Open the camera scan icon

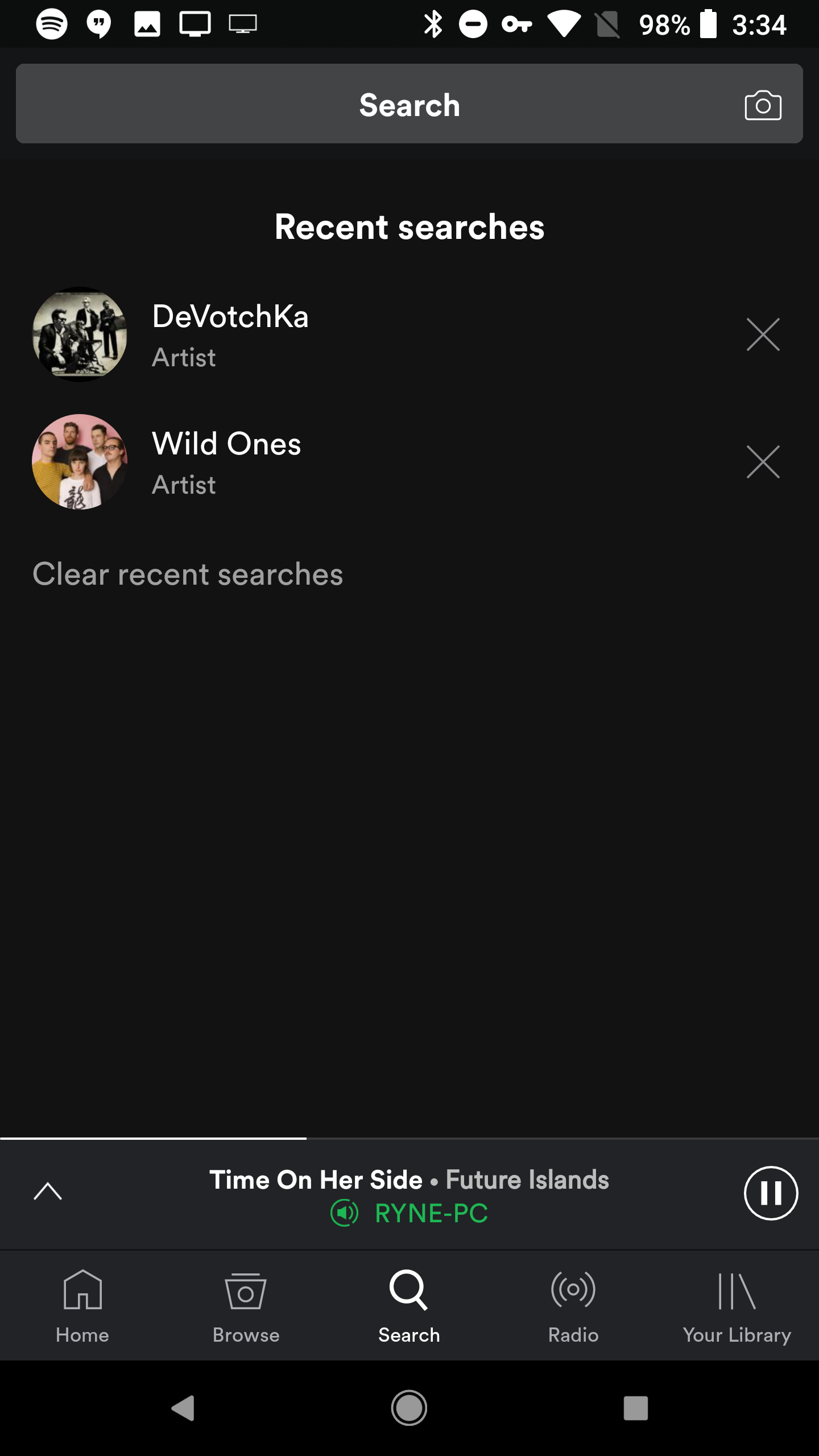pos(763,105)
